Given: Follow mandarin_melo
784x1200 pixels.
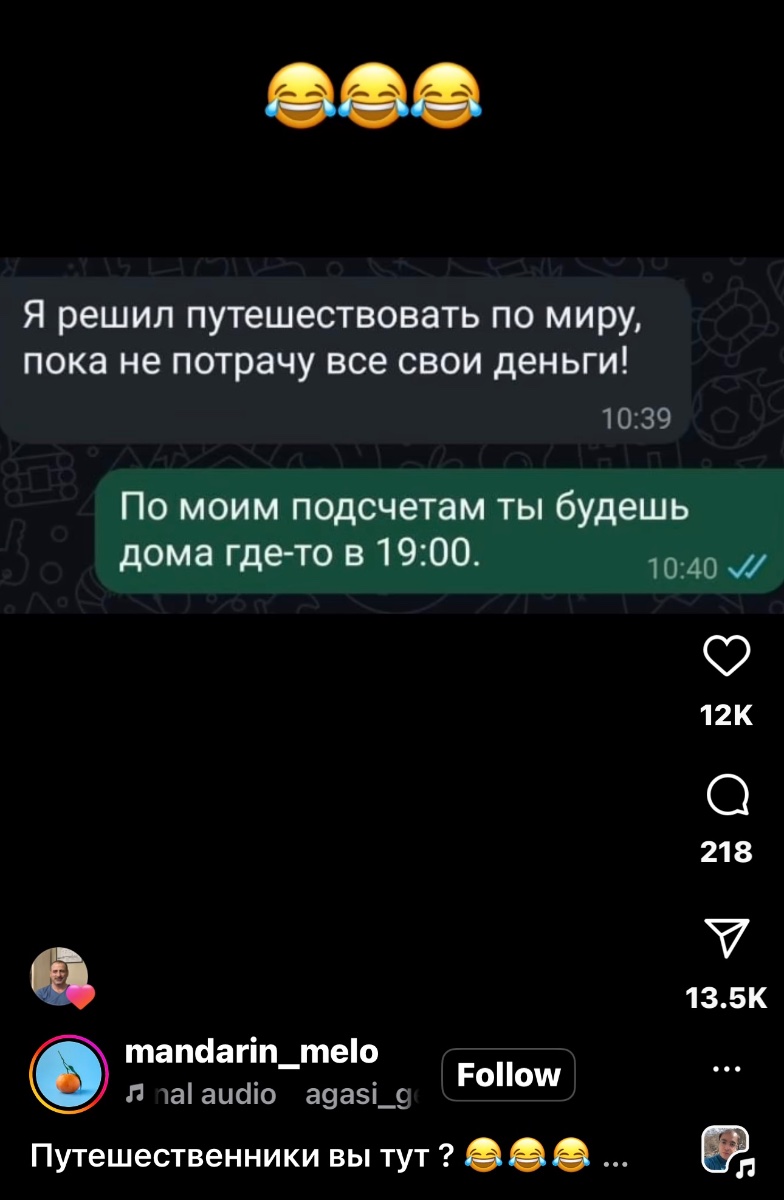Looking at the screenshot, I should pos(508,1075).
